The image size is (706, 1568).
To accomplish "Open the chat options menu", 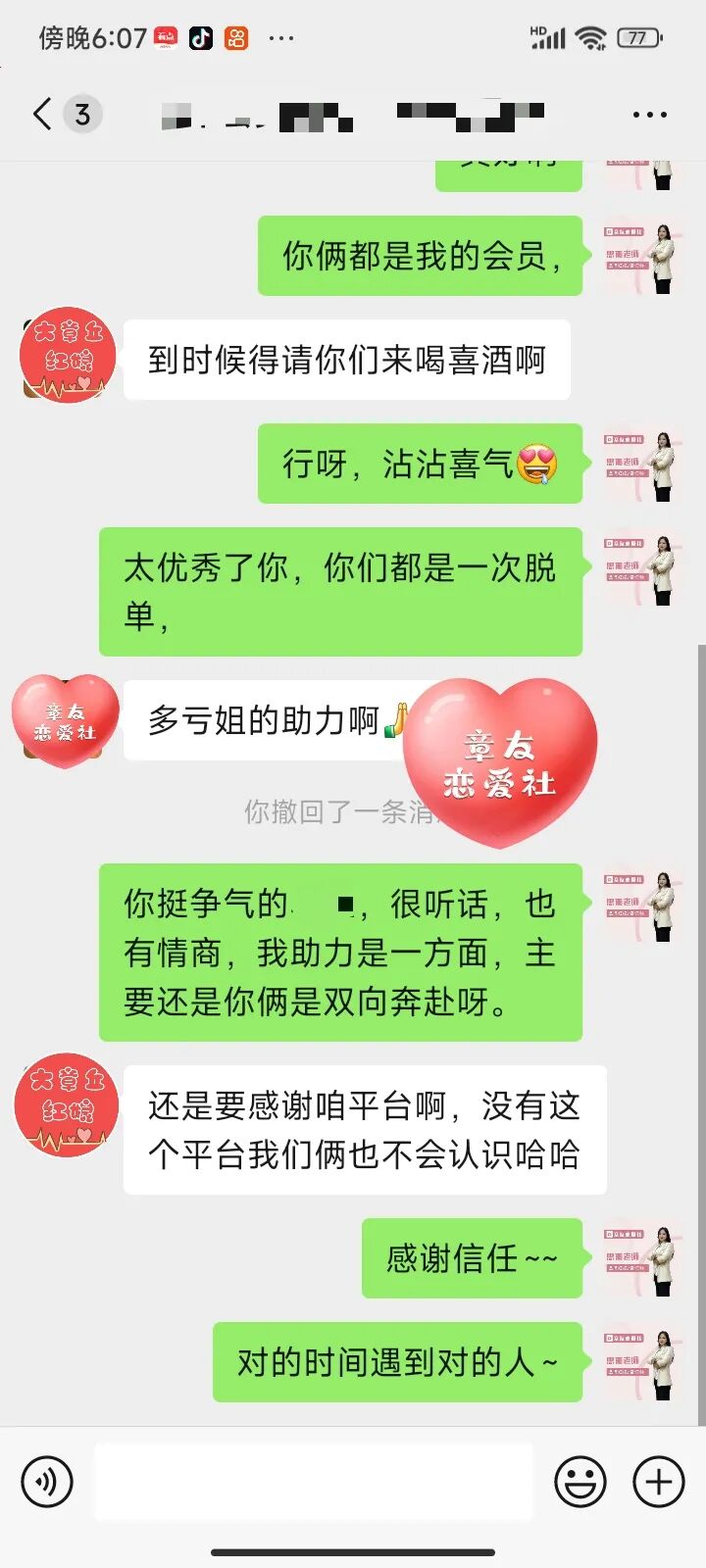I will tap(649, 115).
